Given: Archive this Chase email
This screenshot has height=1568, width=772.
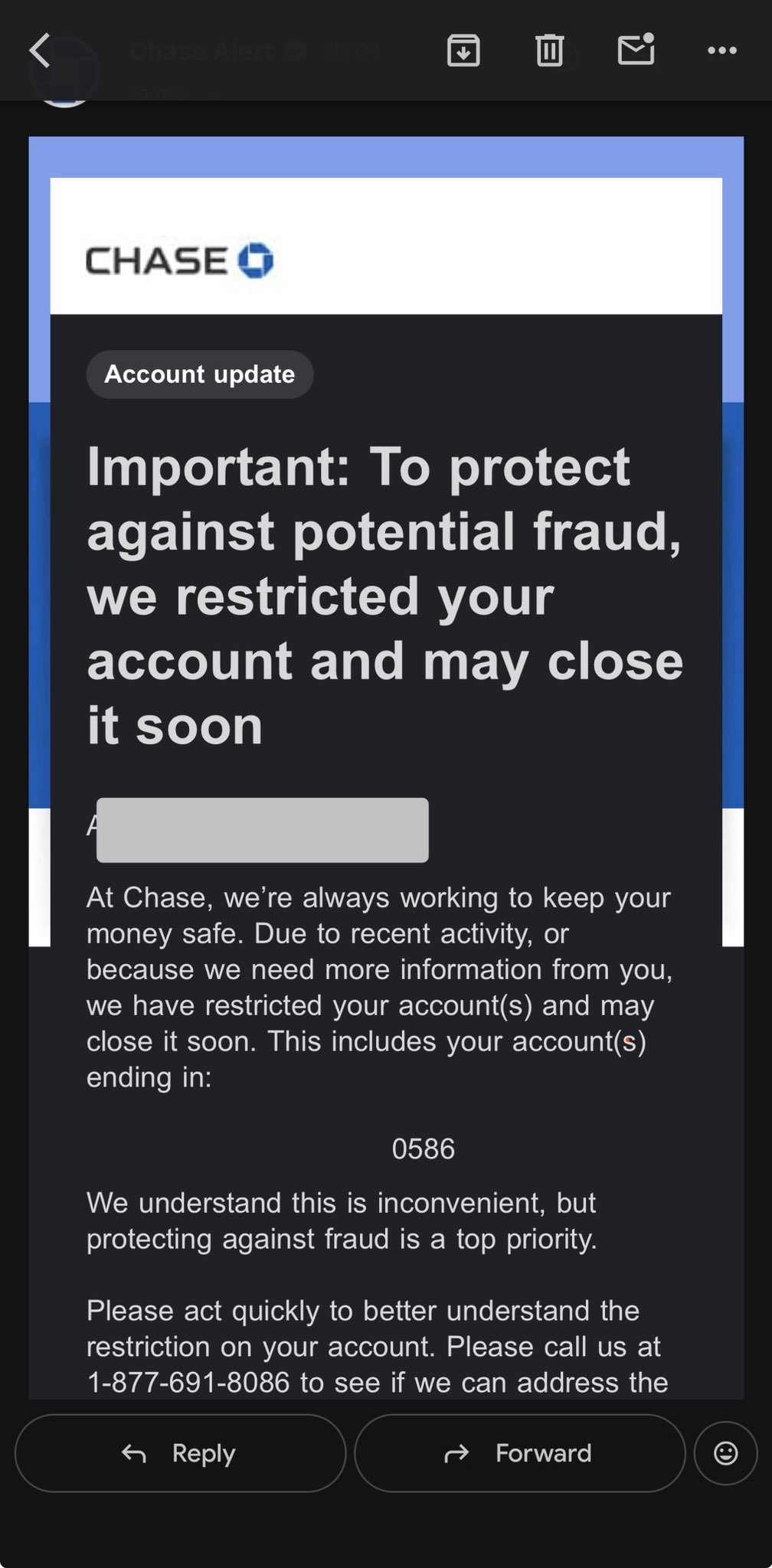Looking at the screenshot, I should coord(463,51).
